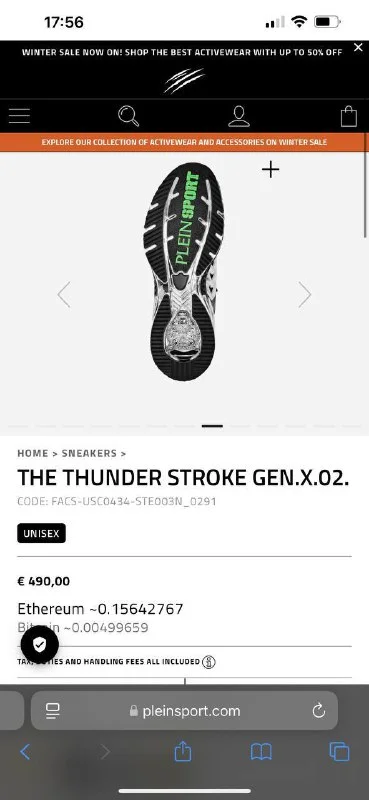
Task: Go back in Safari
Action: point(24,752)
